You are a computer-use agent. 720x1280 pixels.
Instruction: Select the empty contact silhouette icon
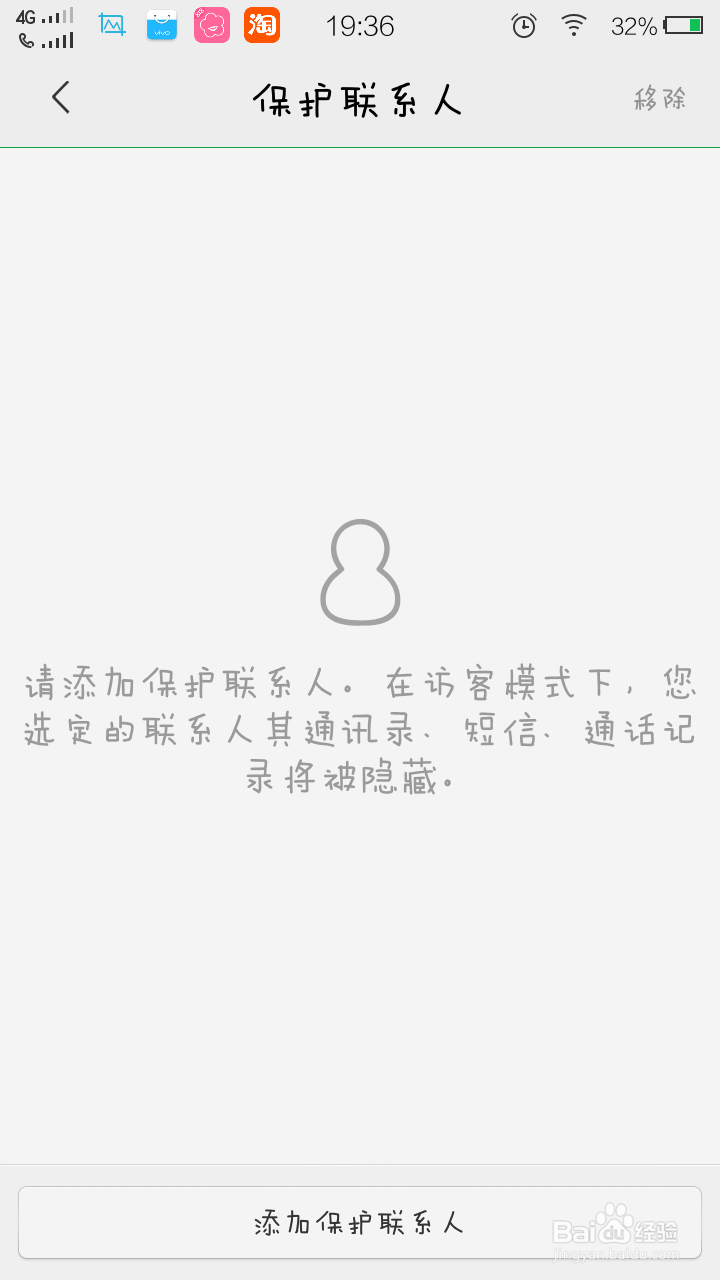click(x=360, y=570)
